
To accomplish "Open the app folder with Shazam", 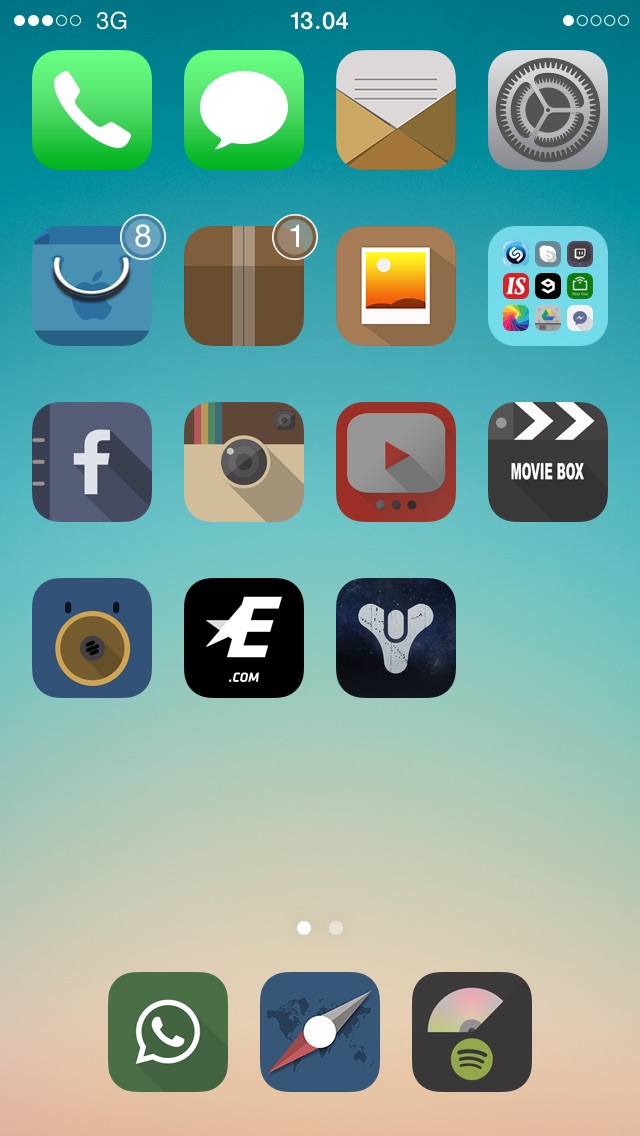I will 548,285.
